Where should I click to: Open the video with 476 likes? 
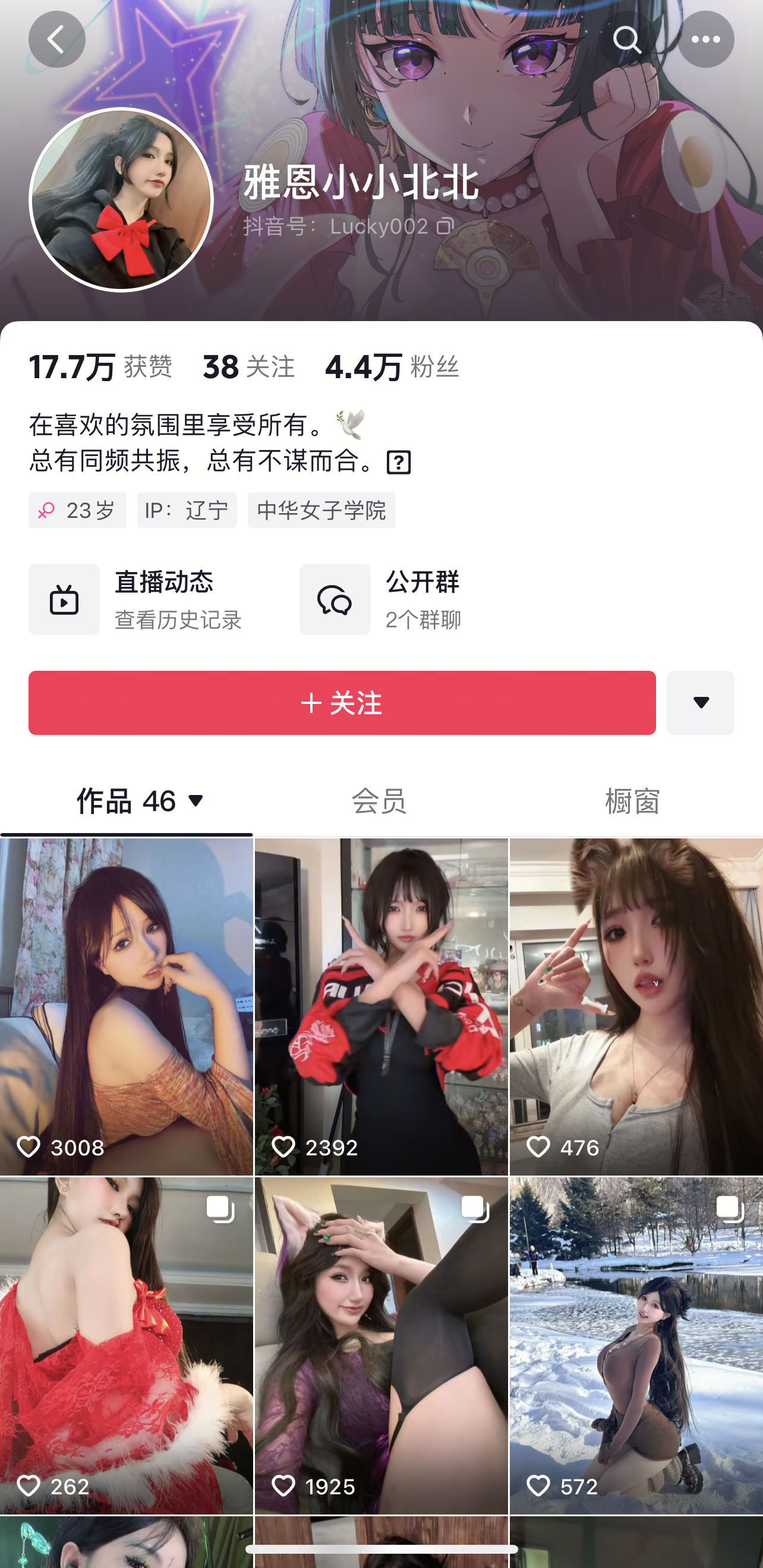(636, 1006)
